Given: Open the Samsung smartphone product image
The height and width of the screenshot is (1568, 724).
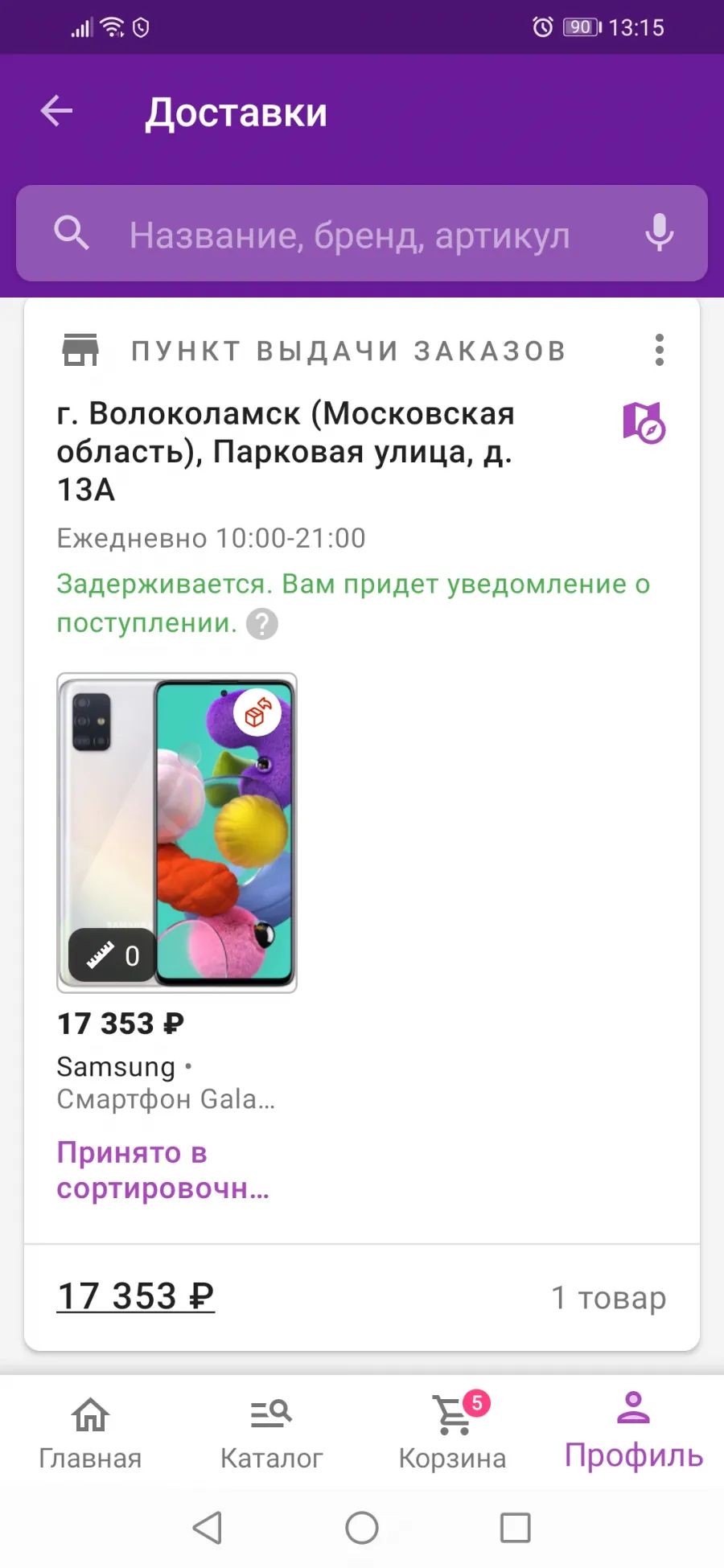Looking at the screenshot, I should [x=177, y=832].
